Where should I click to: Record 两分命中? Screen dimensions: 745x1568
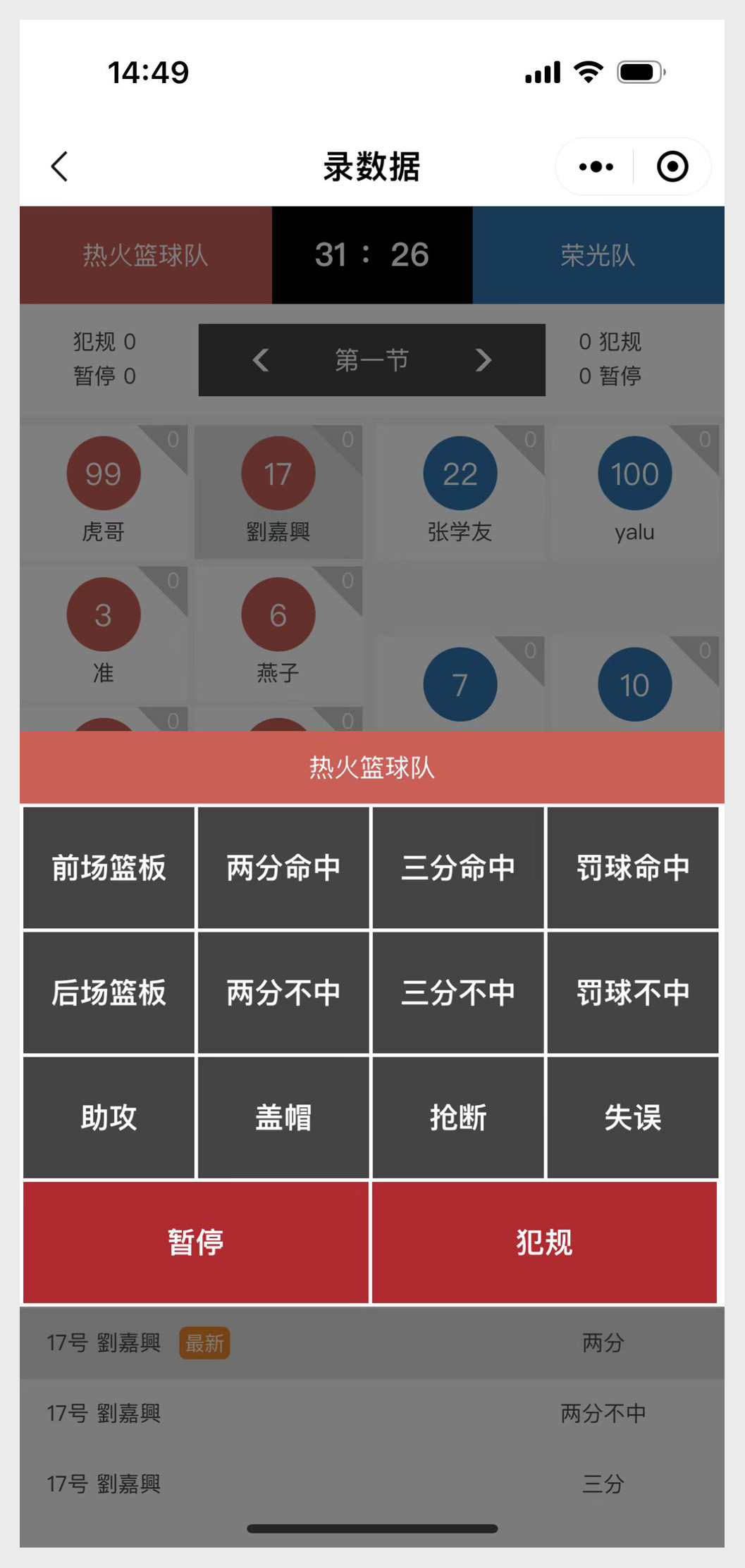(283, 868)
